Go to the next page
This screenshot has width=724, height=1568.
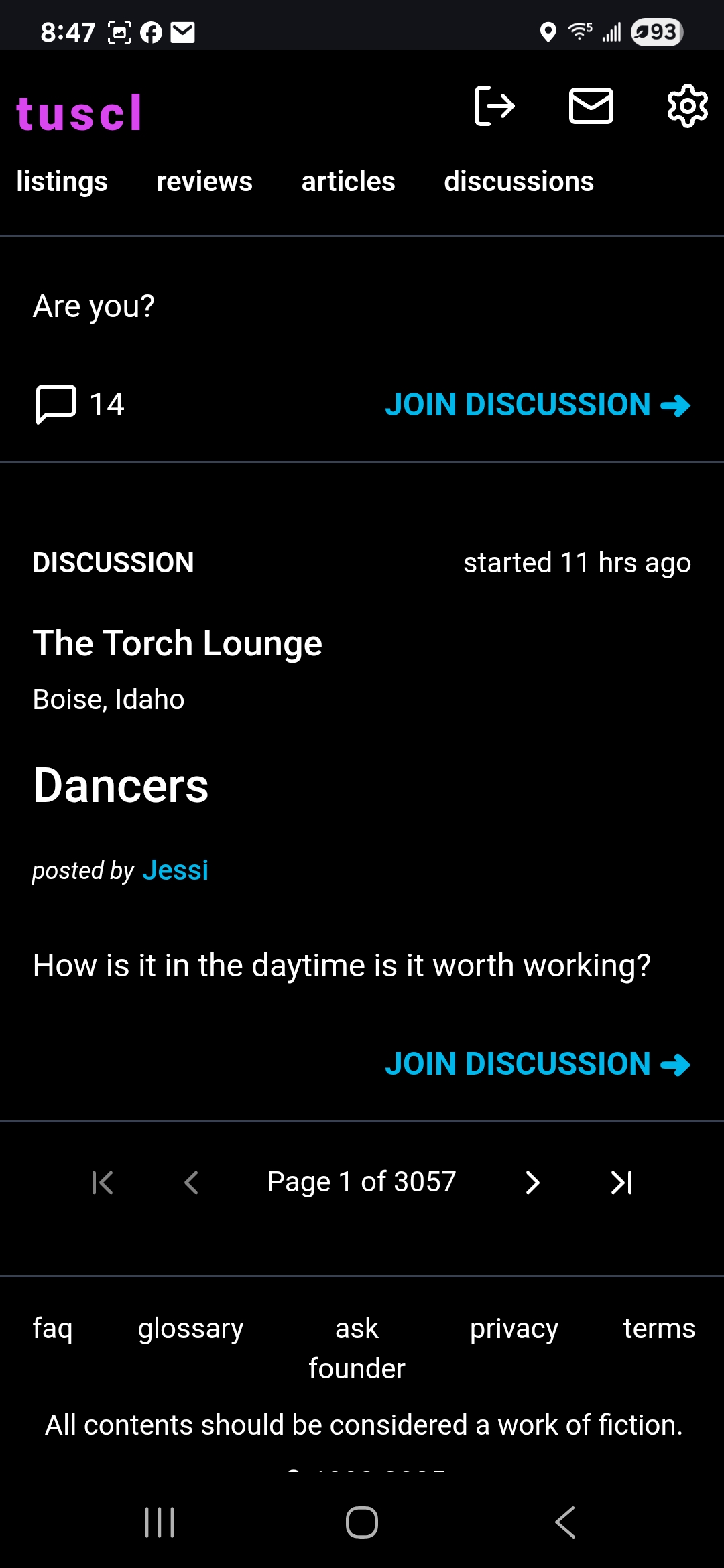532,1183
